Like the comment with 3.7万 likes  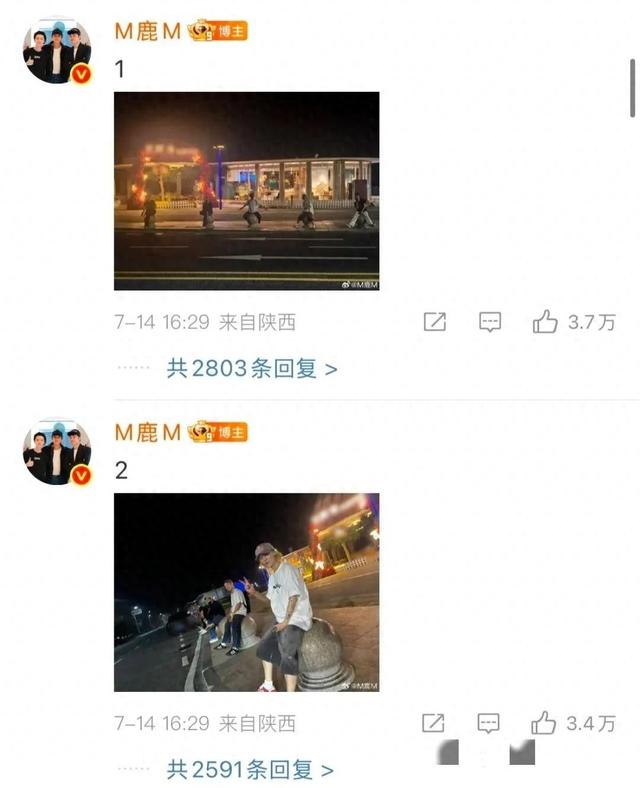pos(546,322)
